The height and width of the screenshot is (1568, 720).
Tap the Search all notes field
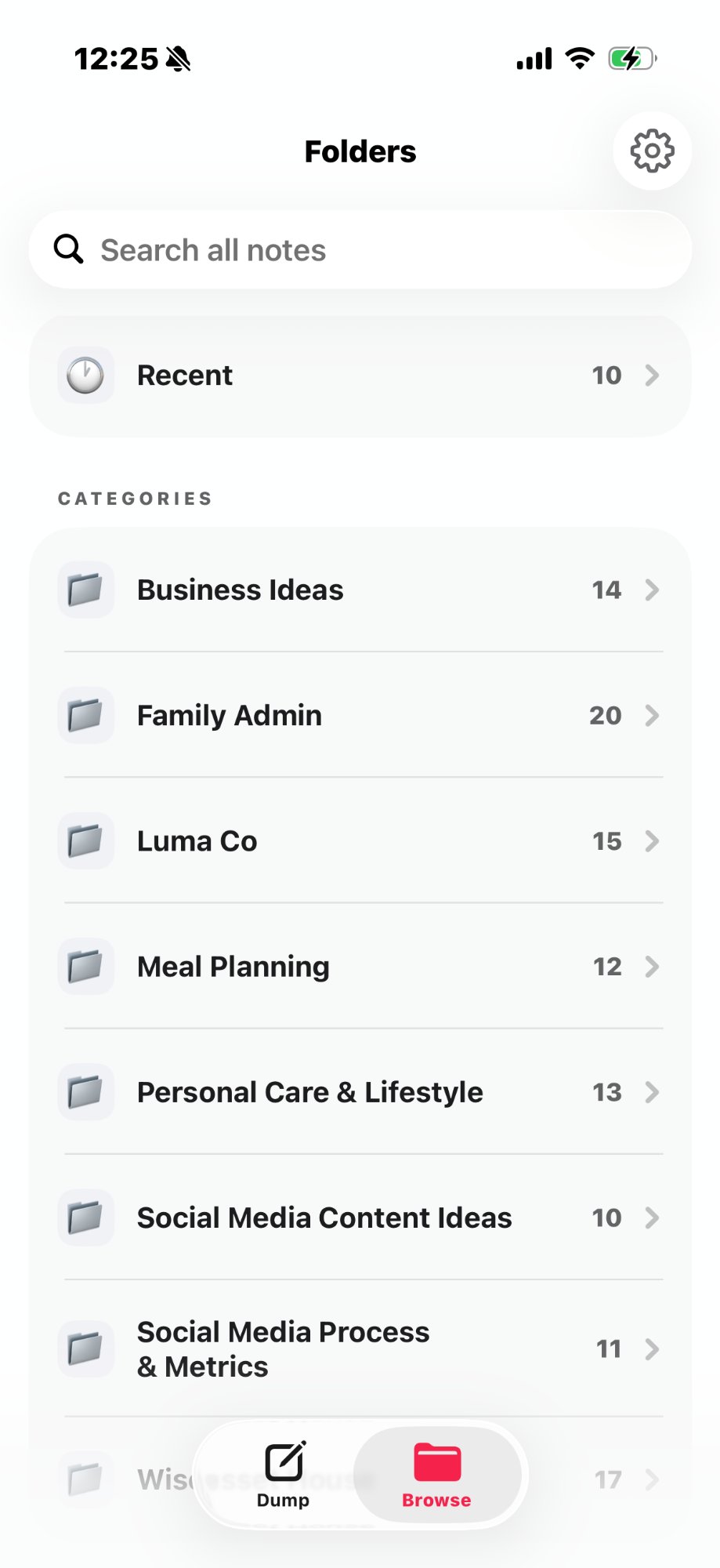point(360,249)
